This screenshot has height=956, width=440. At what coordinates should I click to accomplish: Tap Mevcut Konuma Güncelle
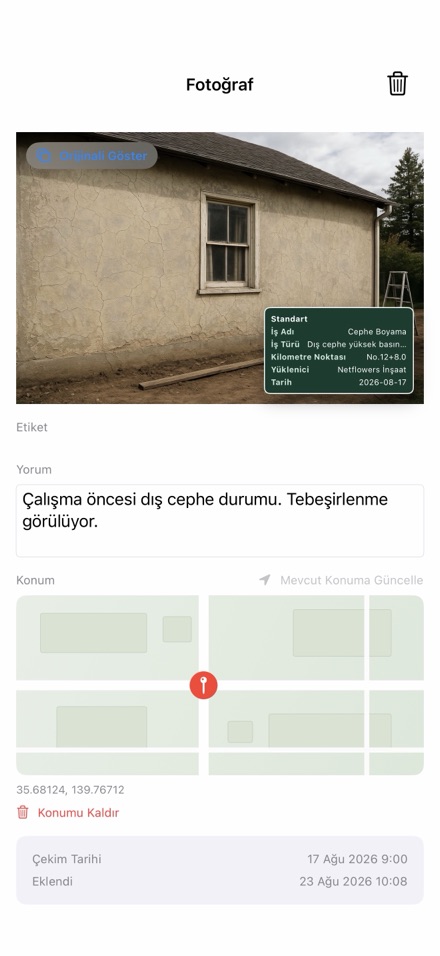click(x=341, y=580)
